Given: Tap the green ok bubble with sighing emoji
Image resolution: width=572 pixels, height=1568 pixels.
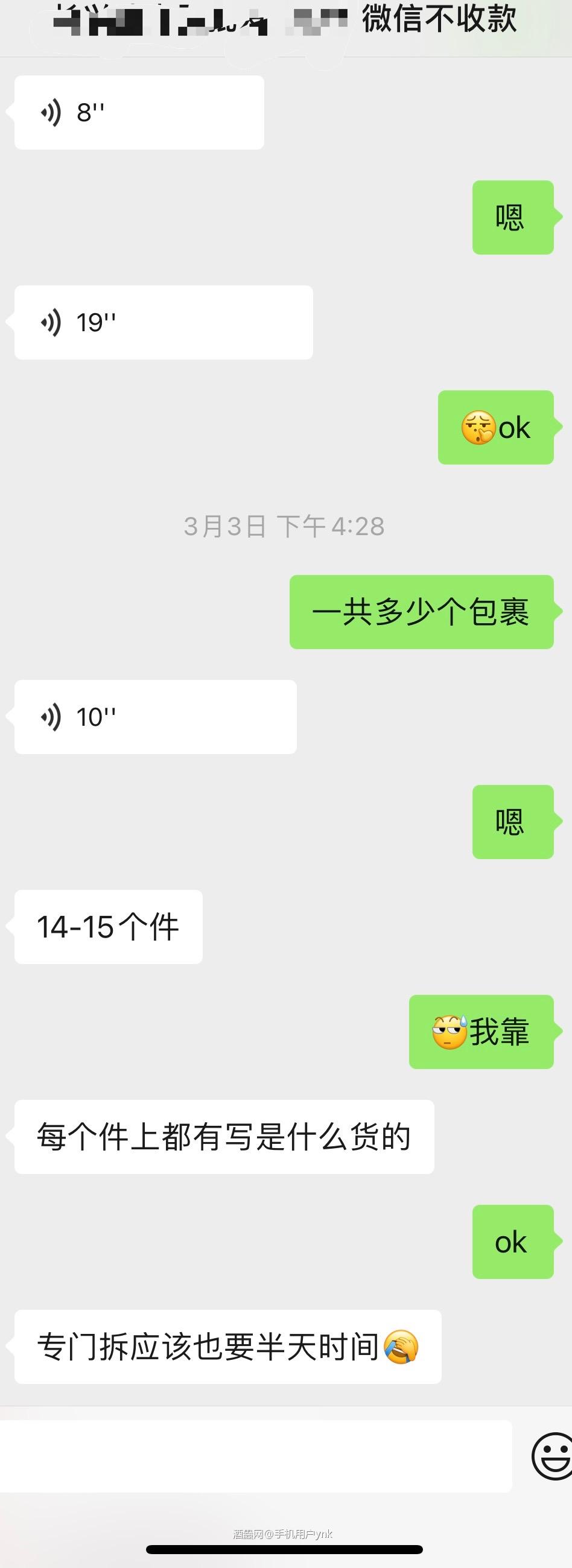Looking at the screenshot, I should pyautogui.click(x=495, y=428).
